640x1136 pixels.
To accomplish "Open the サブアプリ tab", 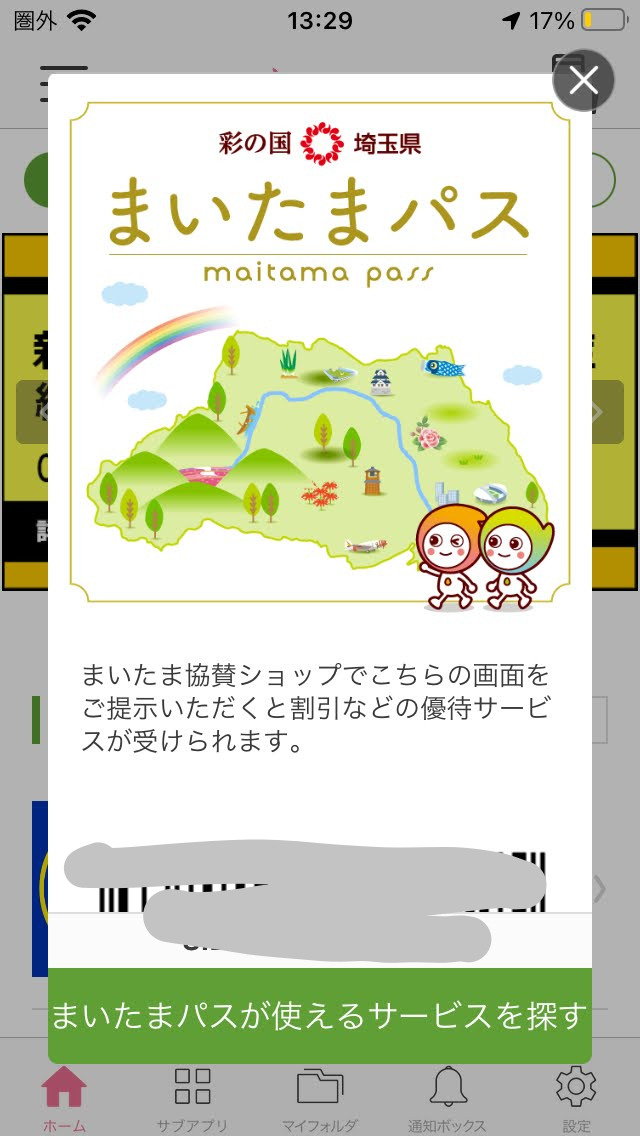I will 192,1097.
